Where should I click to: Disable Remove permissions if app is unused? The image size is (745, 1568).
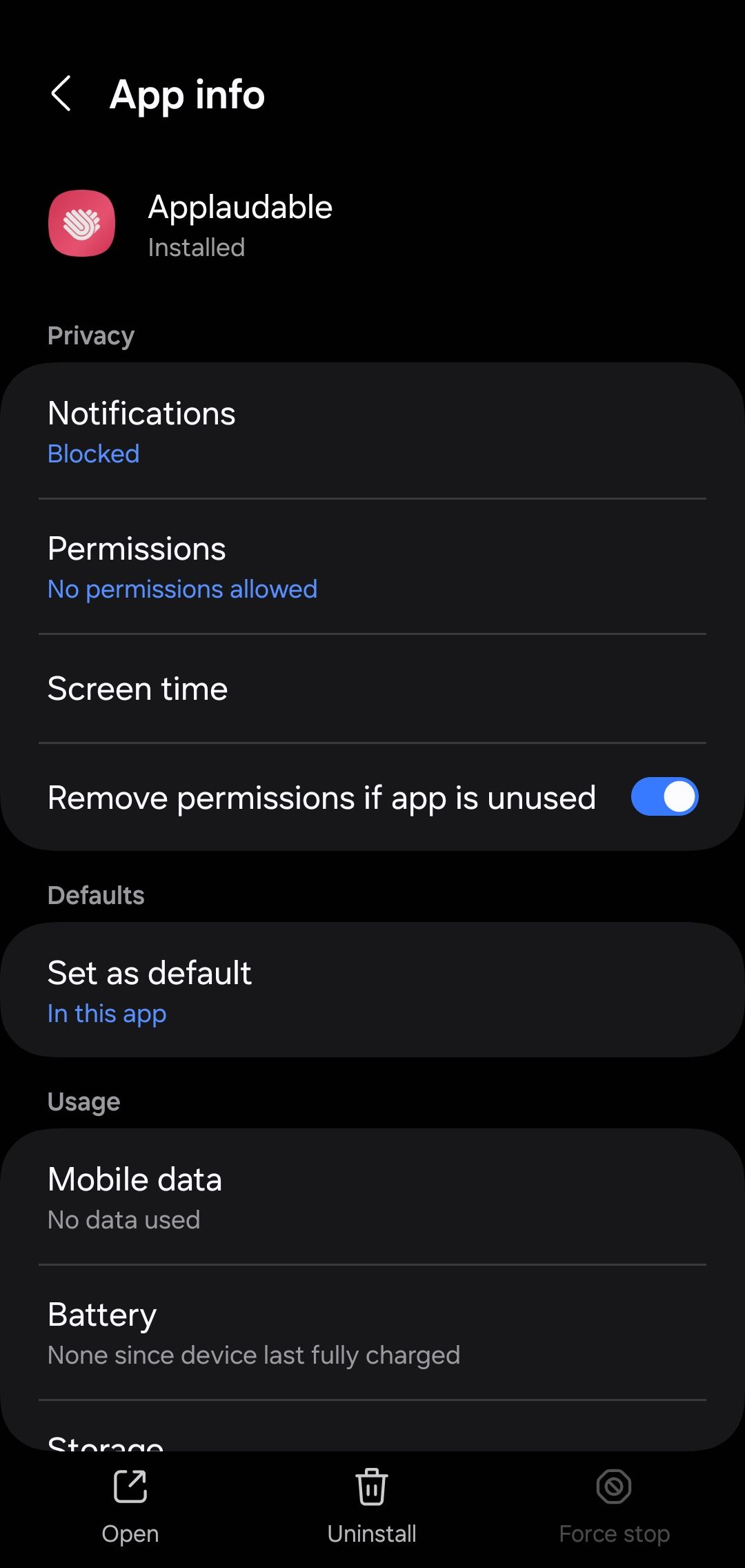(x=664, y=797)
